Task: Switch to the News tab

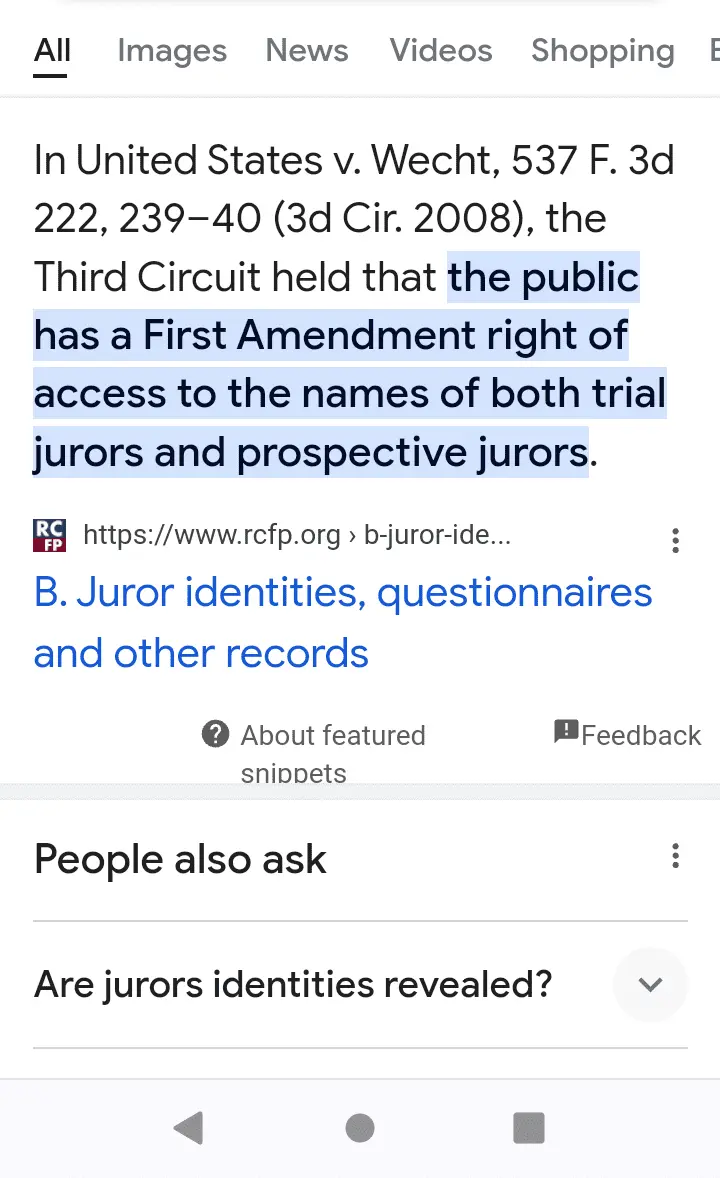Action: click(307, 51)
